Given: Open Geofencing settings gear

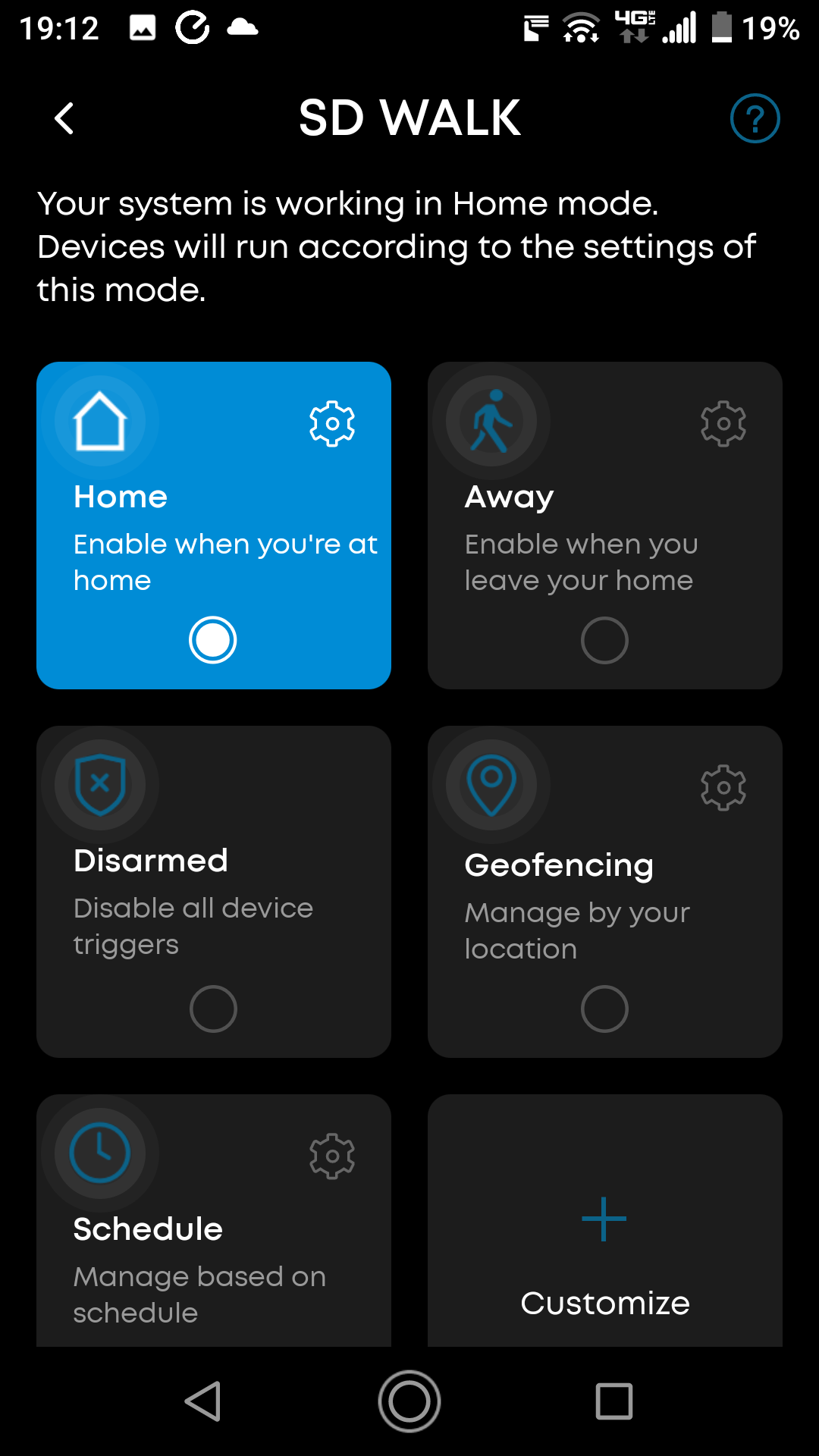Looking at the screenshot, I should pyautogui.click(x=723, y=787).
